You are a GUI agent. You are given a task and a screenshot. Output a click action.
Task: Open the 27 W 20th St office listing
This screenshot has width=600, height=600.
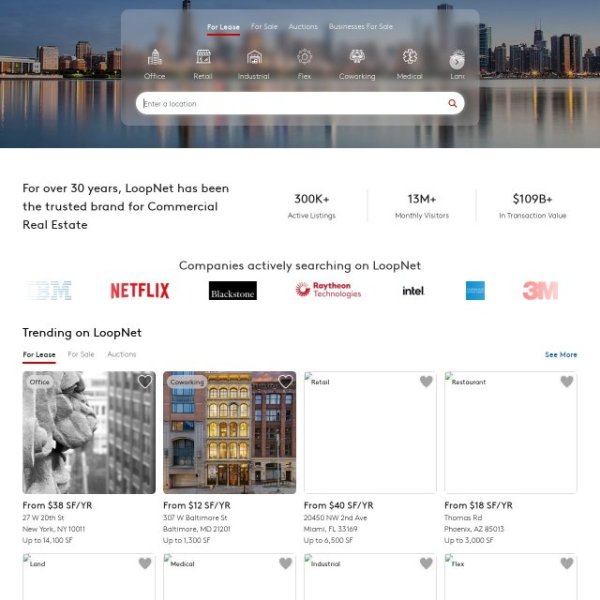coord(89,433)
